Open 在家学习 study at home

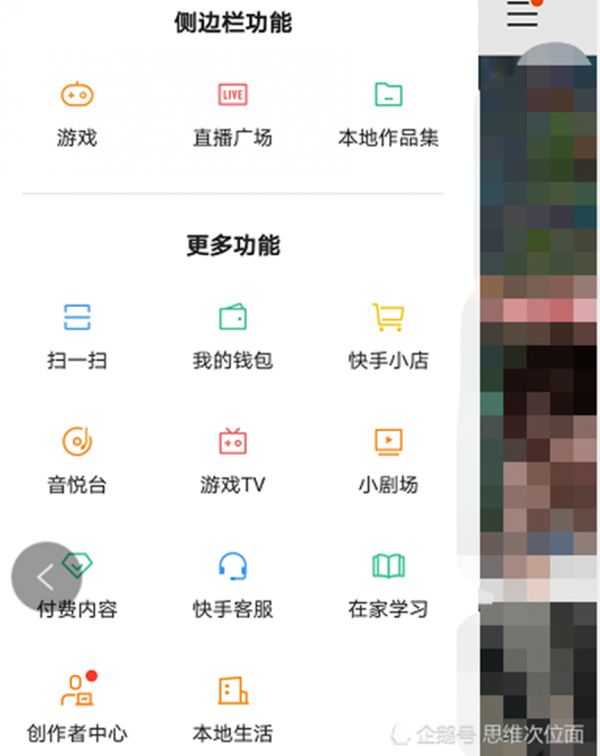(x=388, y=583)
